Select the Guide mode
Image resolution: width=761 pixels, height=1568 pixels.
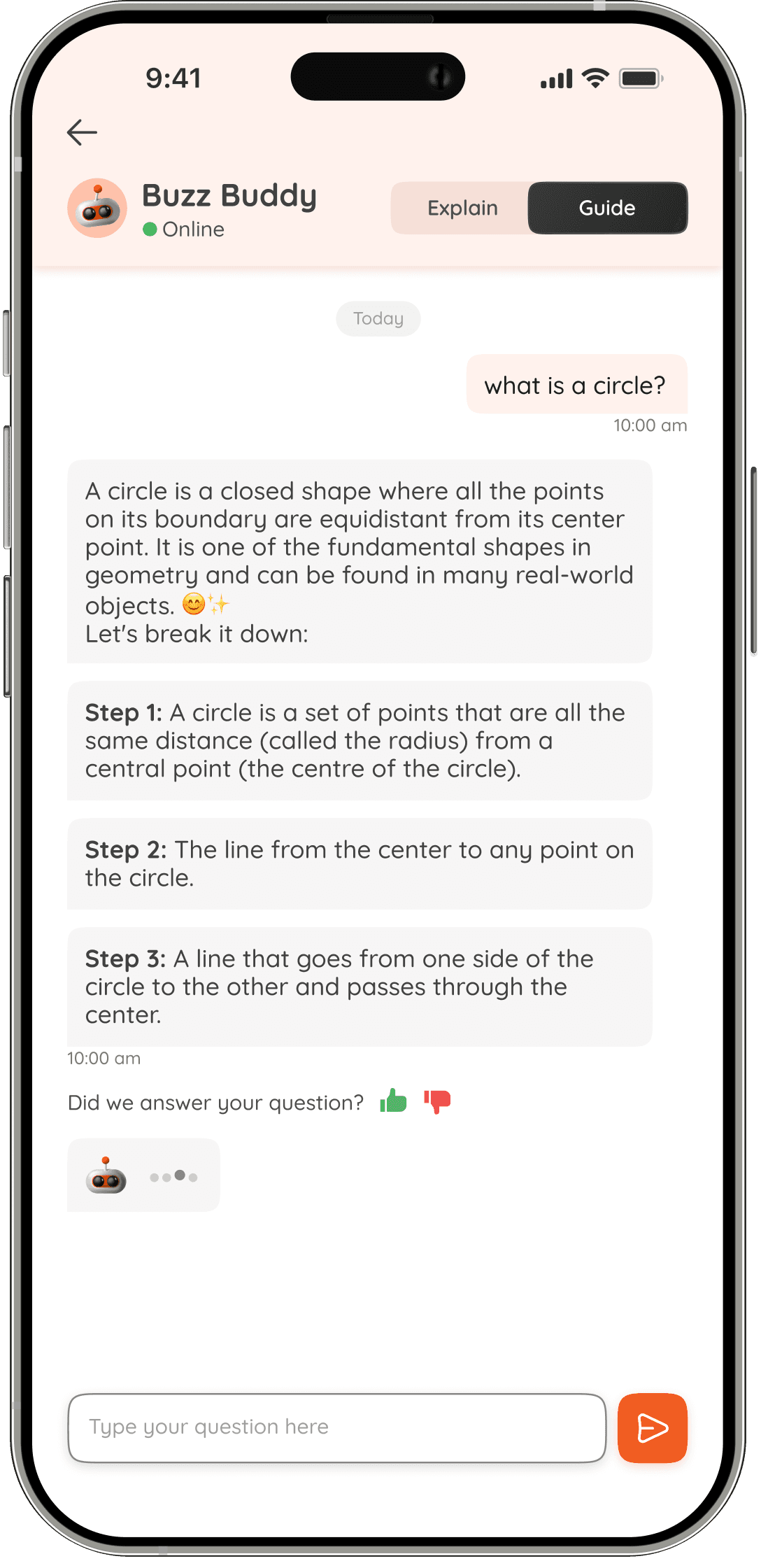pos(607,208)
